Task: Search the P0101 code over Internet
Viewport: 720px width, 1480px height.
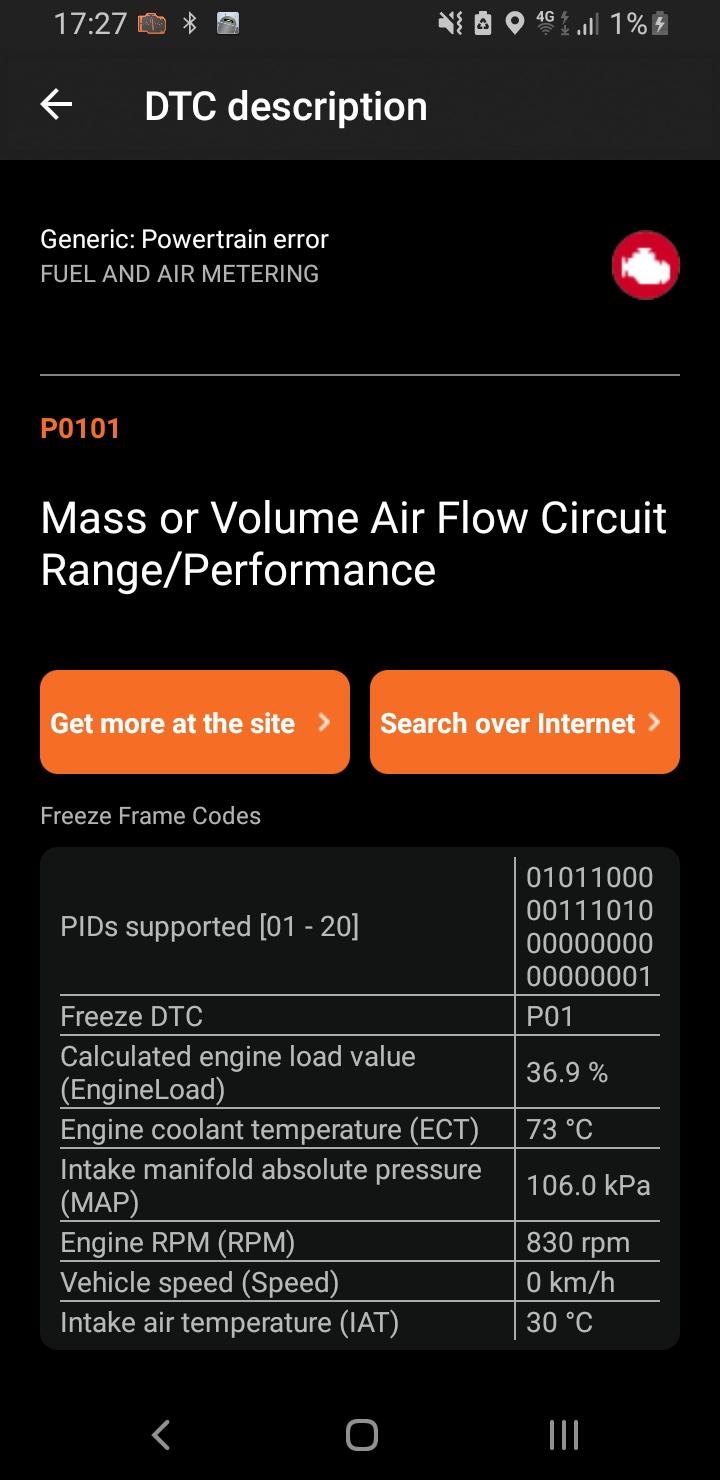Action: point(525,722)
